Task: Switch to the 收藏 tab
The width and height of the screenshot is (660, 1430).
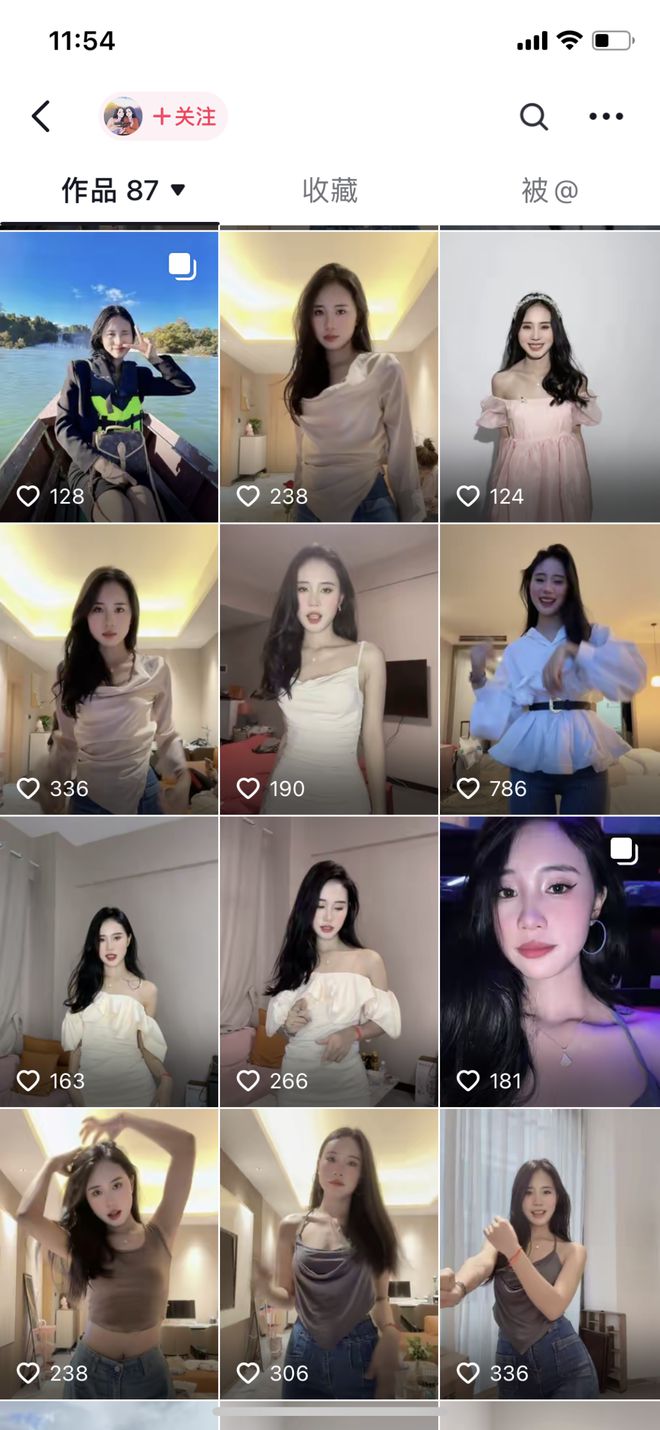Action: tap(330, 190)
